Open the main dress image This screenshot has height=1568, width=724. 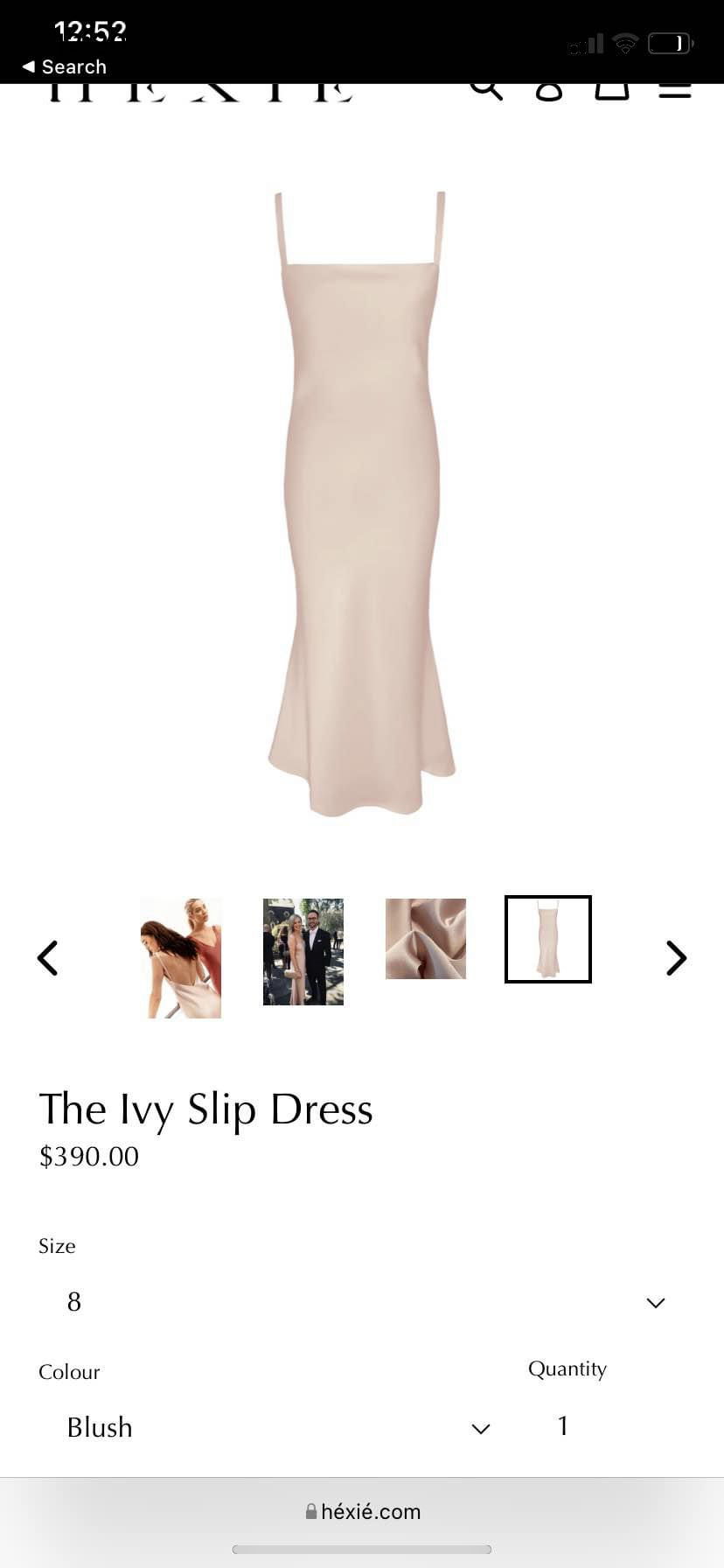[361, 503]
